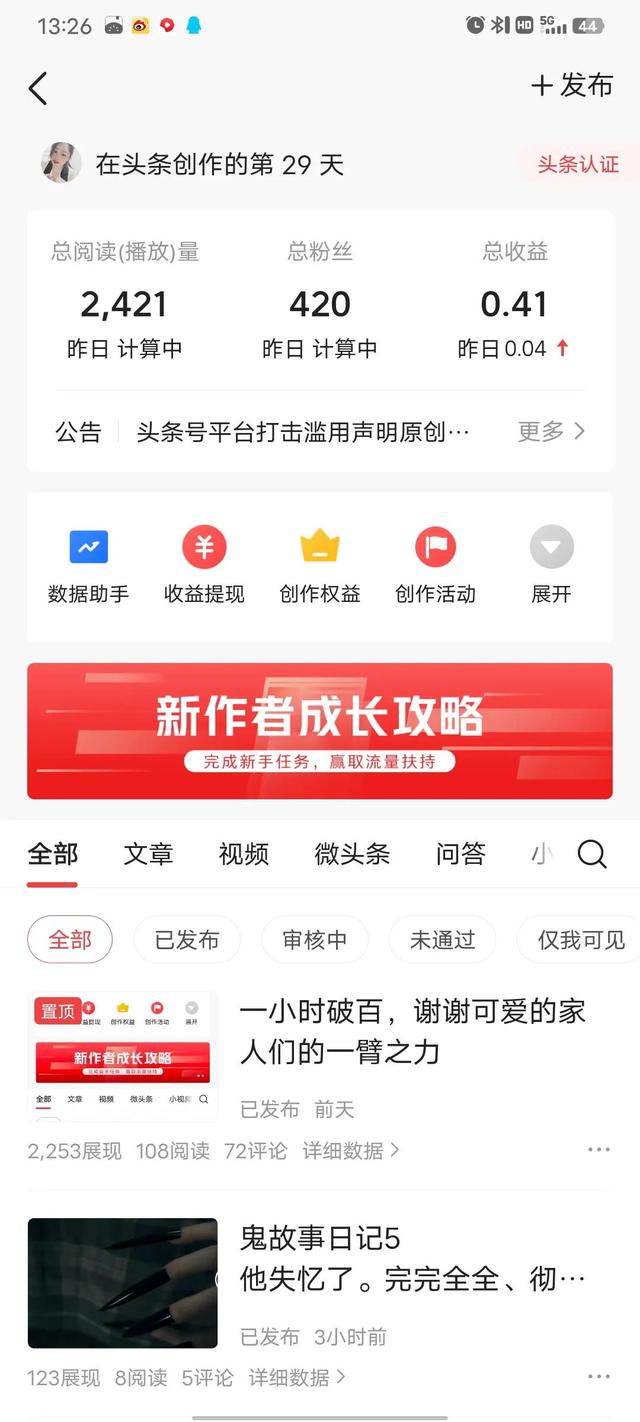The height and width of the screenshot is (1422, 640).
Task: Switch to the 微头条 tab
Action: (352, 854)
